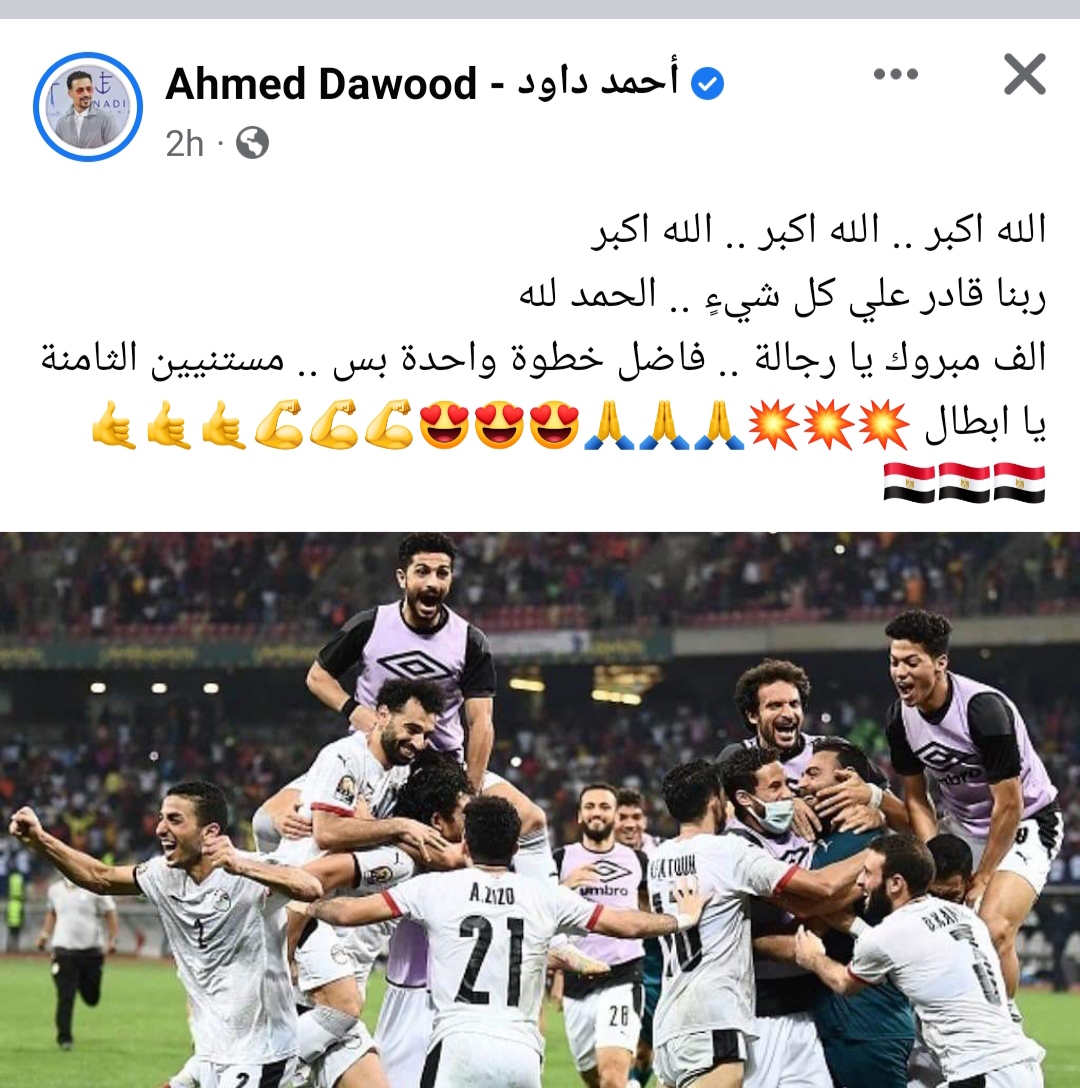
Task: Open the Ahmed Dawood page name link
Action: point(420,84)
